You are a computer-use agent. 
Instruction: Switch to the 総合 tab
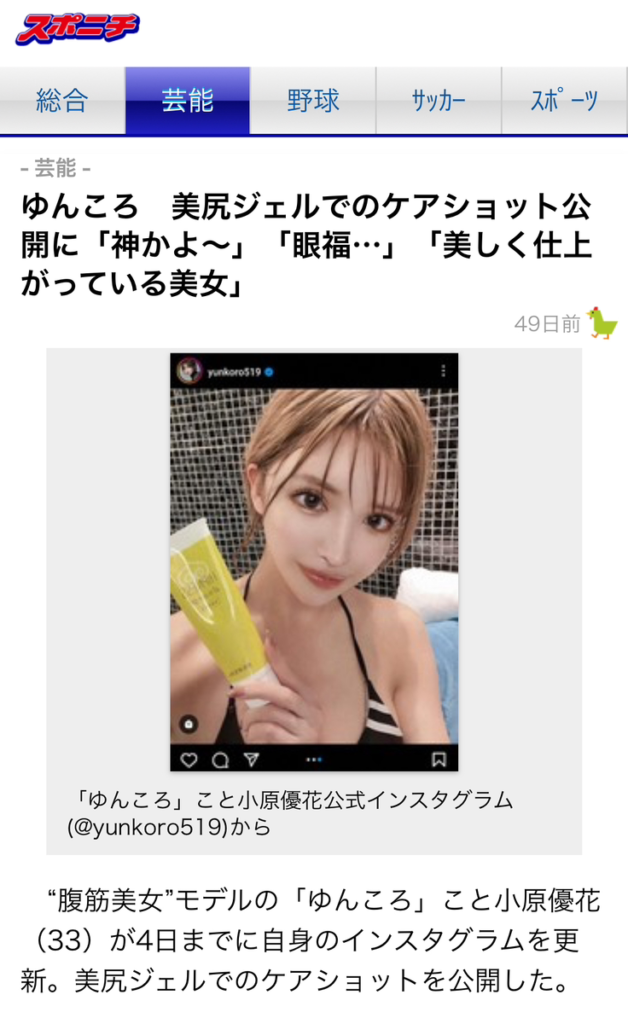click(62, 101)
